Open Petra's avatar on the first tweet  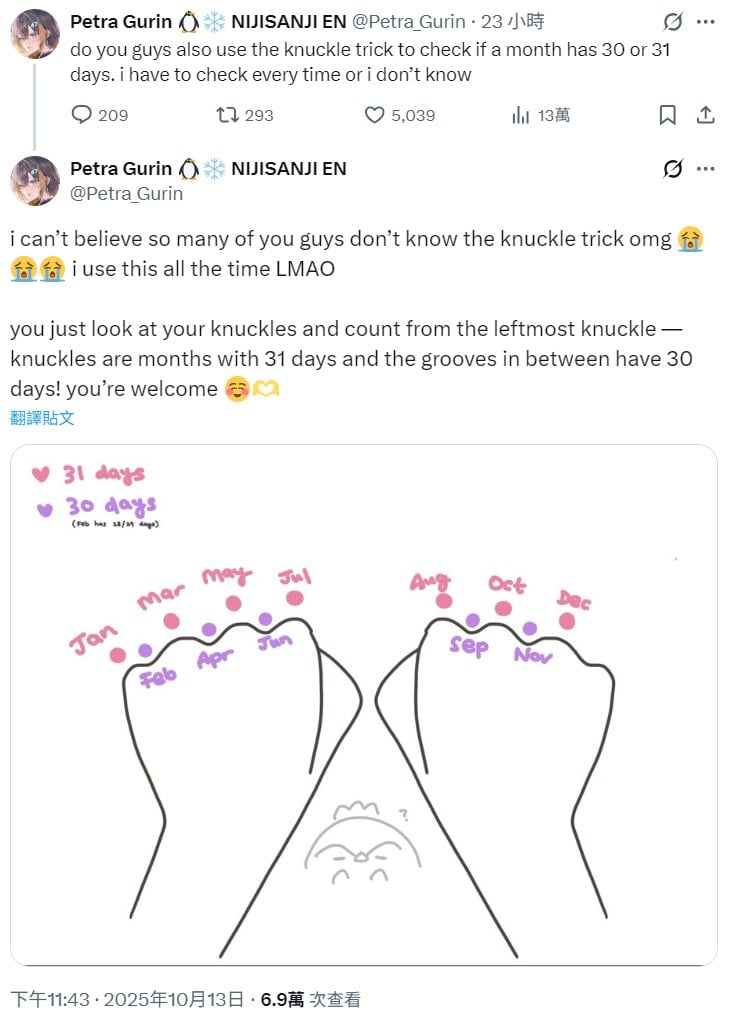[x=34, y=34]
